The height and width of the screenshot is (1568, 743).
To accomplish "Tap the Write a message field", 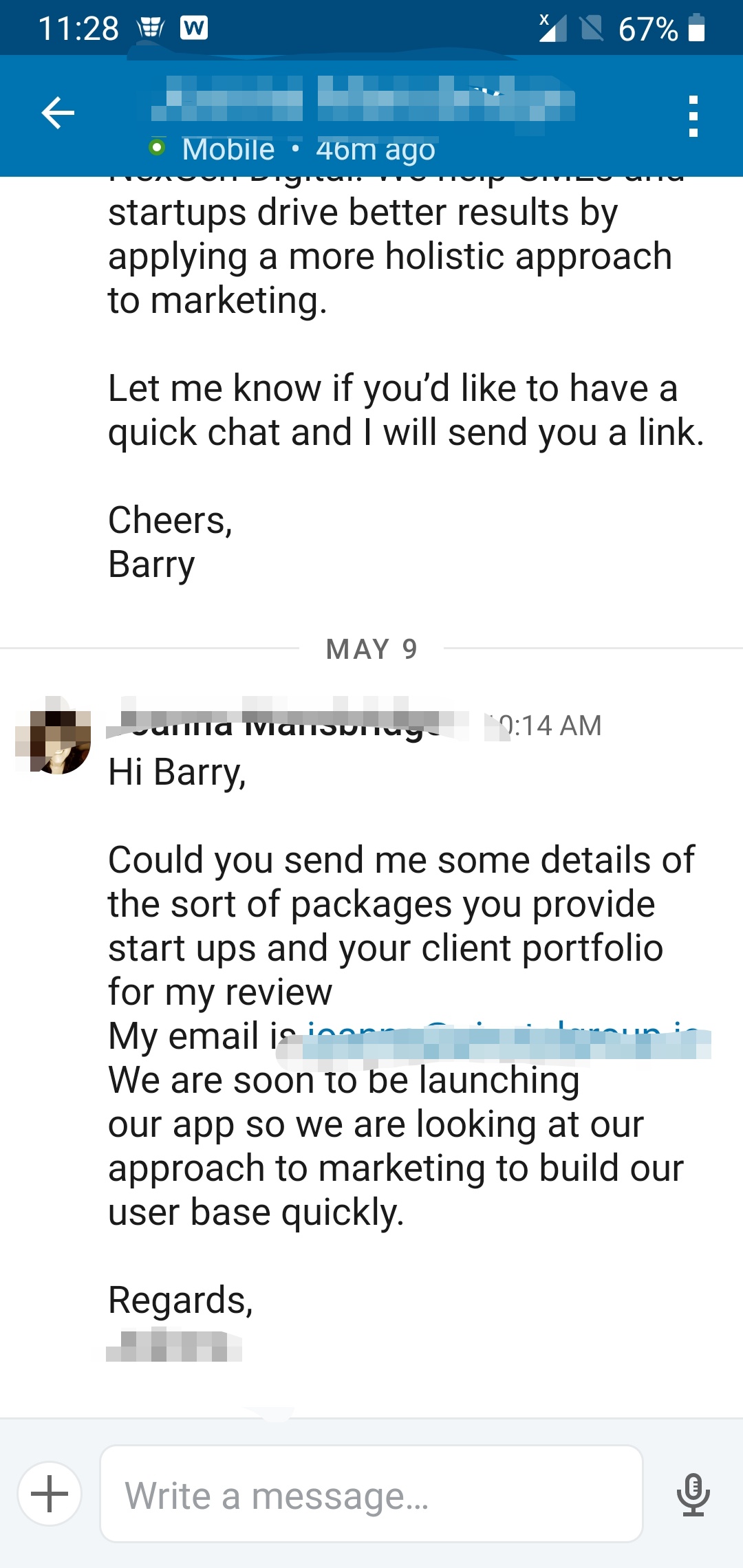I will click(371, 1494).
